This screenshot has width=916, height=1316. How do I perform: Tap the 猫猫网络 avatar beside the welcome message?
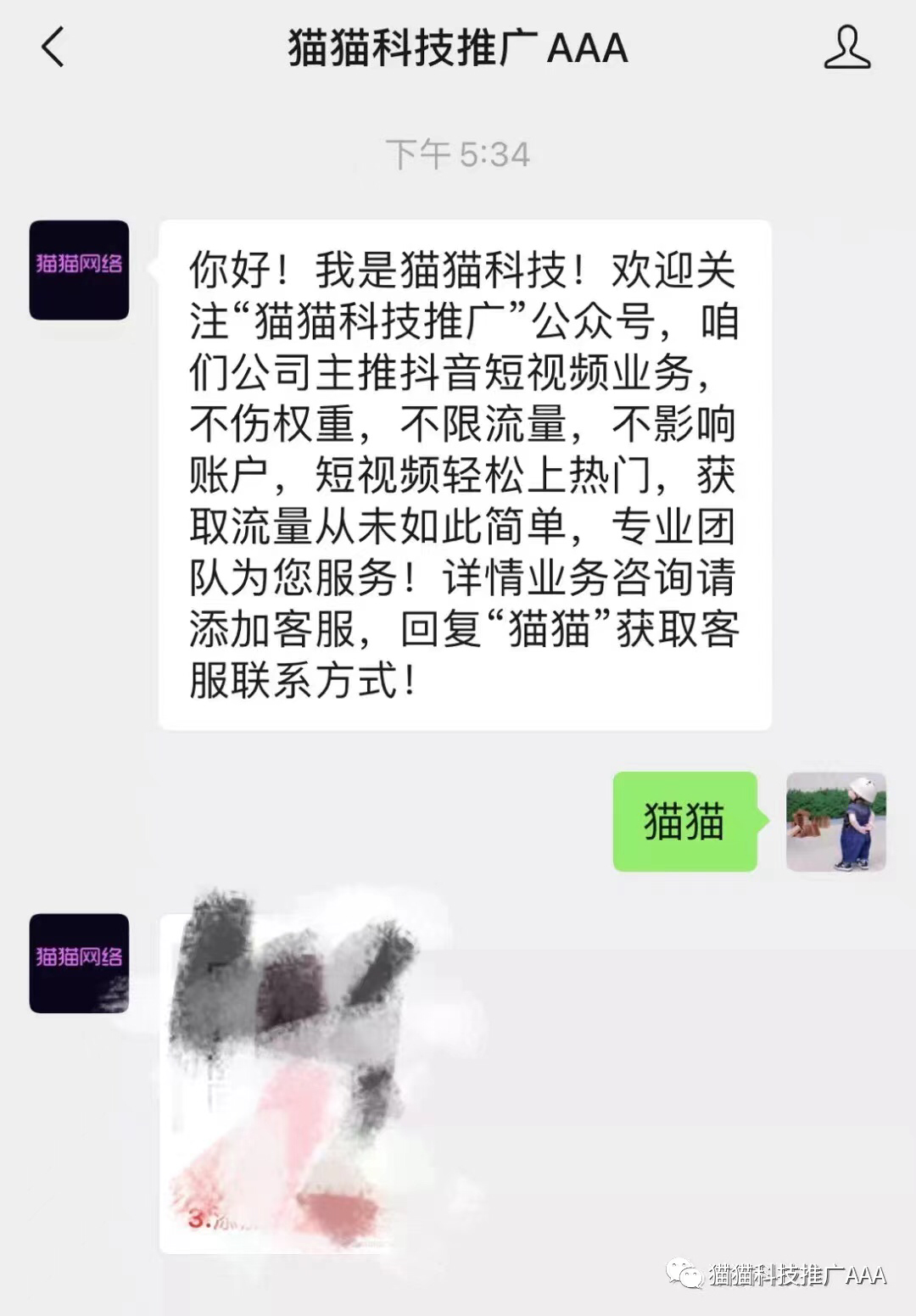(79, 270)
